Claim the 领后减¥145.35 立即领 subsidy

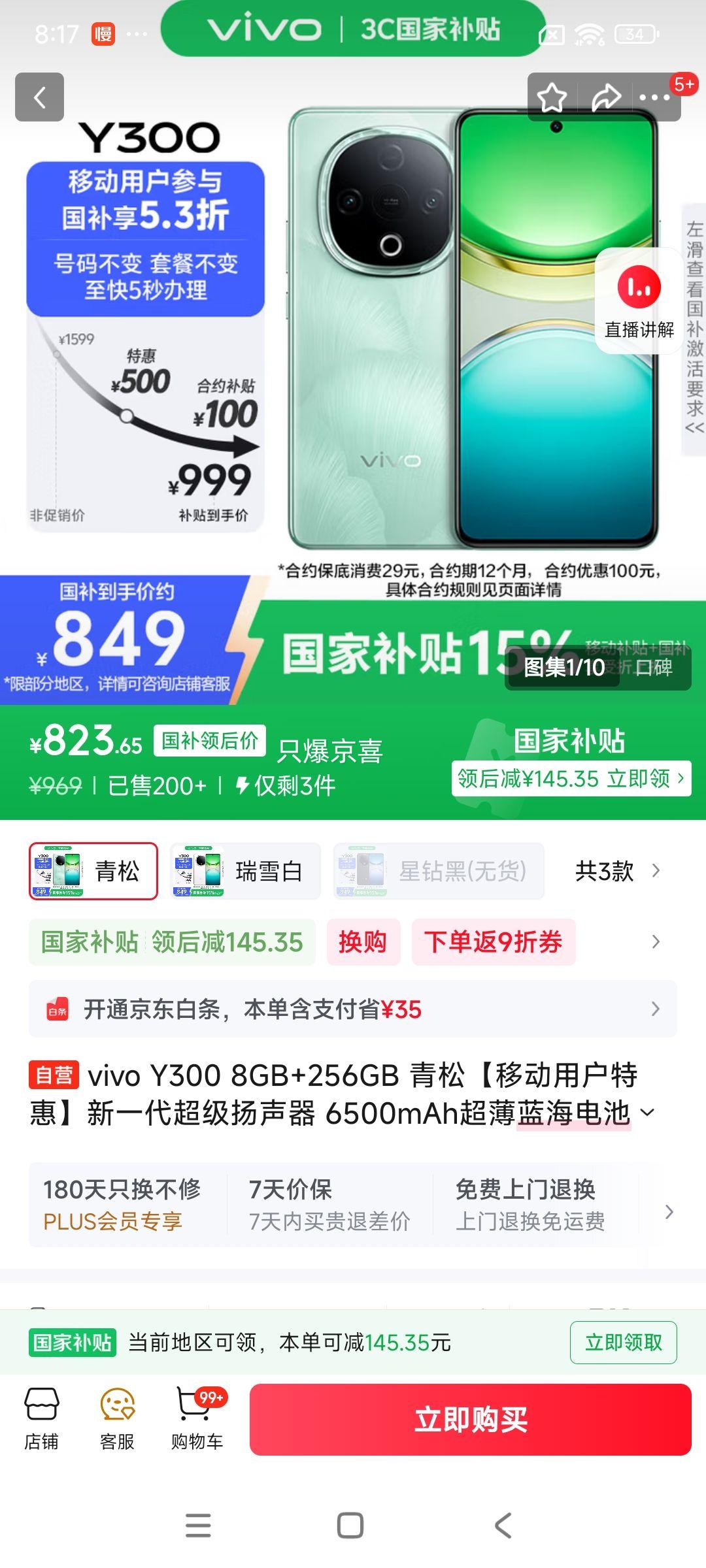tap(571, 779)
